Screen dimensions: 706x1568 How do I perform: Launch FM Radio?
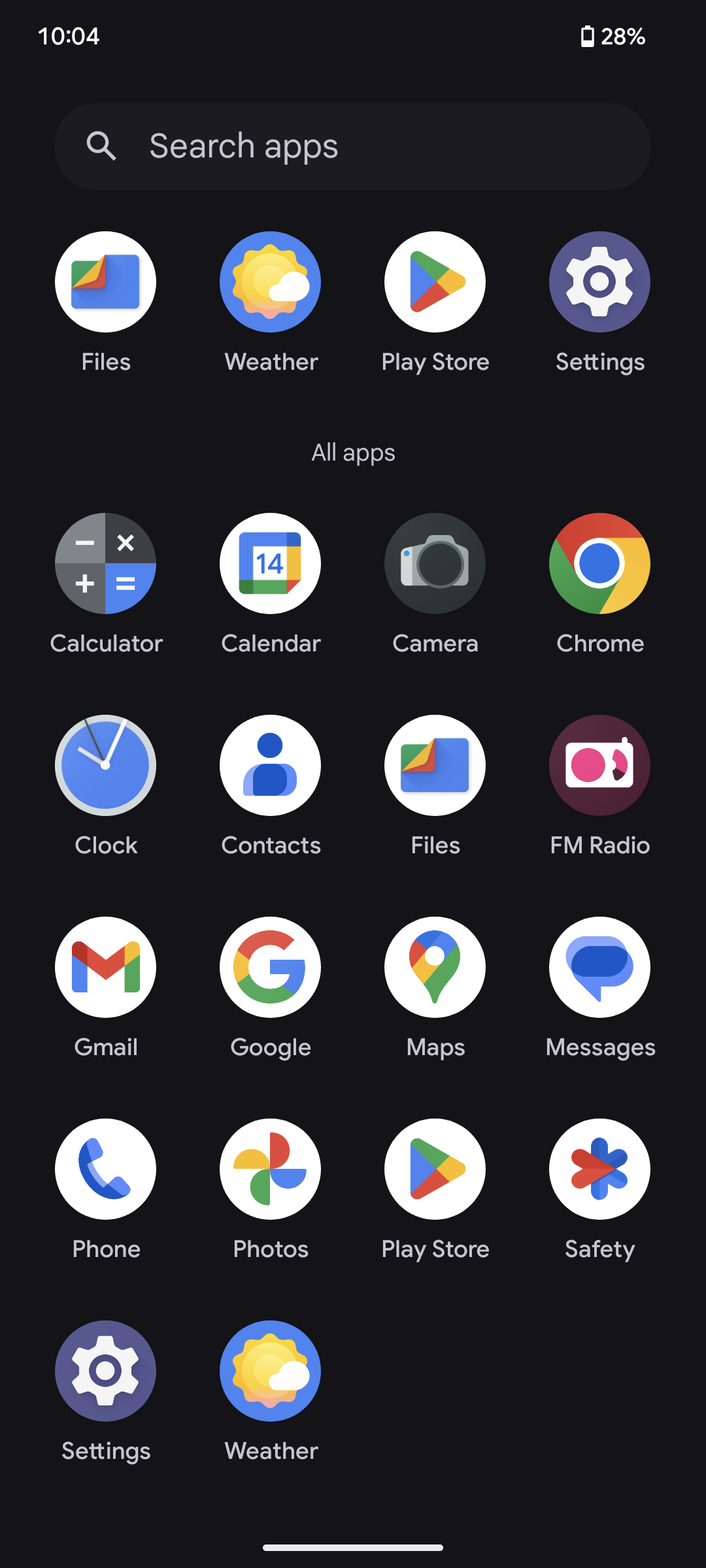click(x=600, y=765)
